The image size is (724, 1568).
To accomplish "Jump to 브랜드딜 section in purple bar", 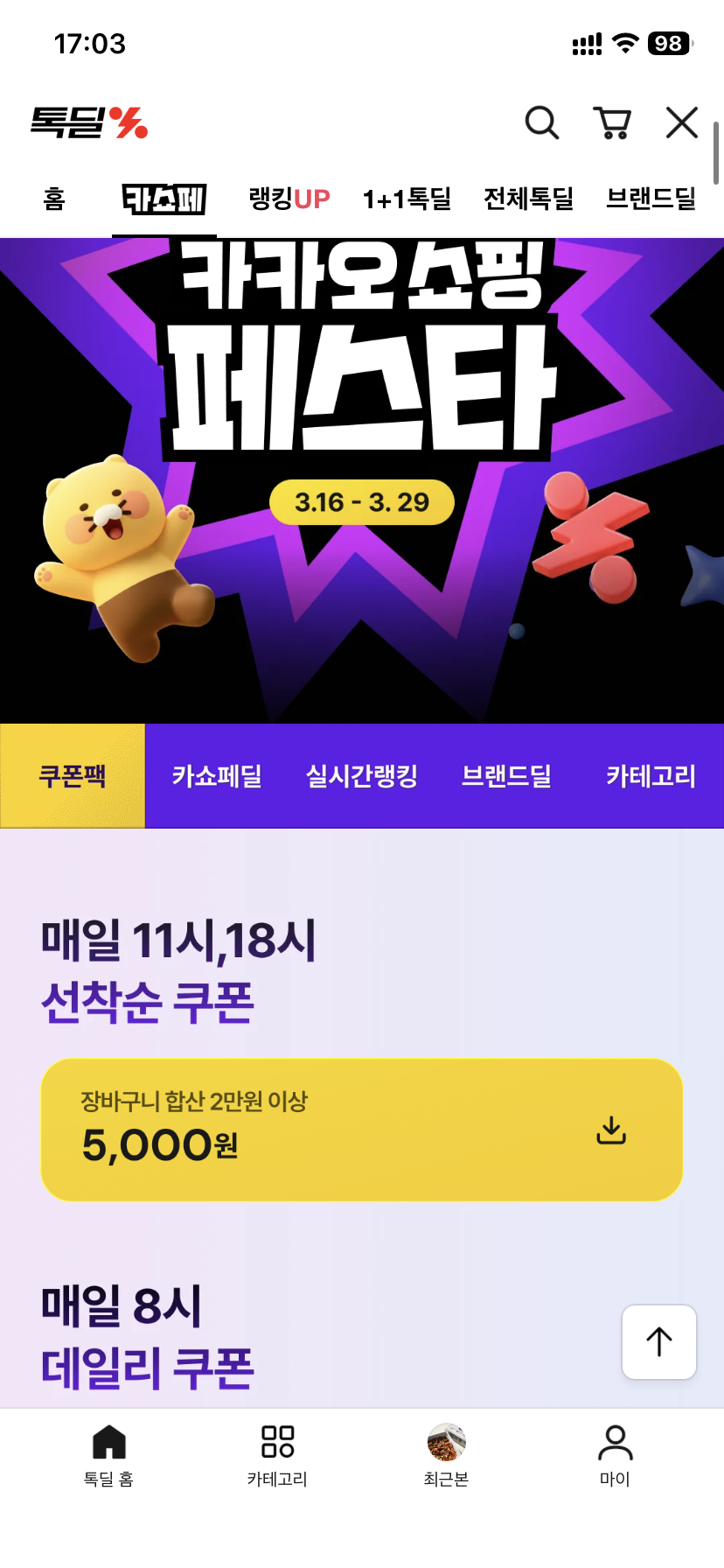I will [x=506, y=776].
